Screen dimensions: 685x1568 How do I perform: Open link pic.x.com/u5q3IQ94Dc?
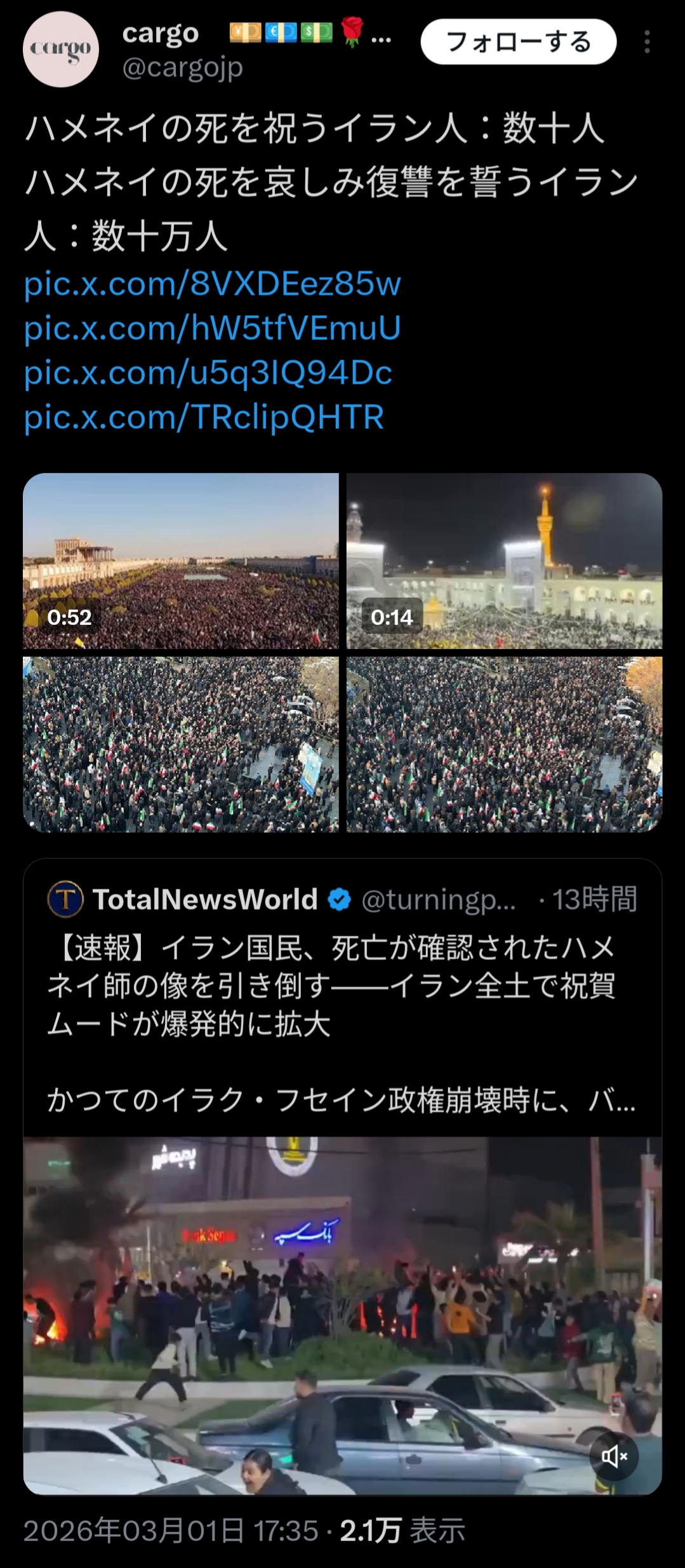click(208, 372)
